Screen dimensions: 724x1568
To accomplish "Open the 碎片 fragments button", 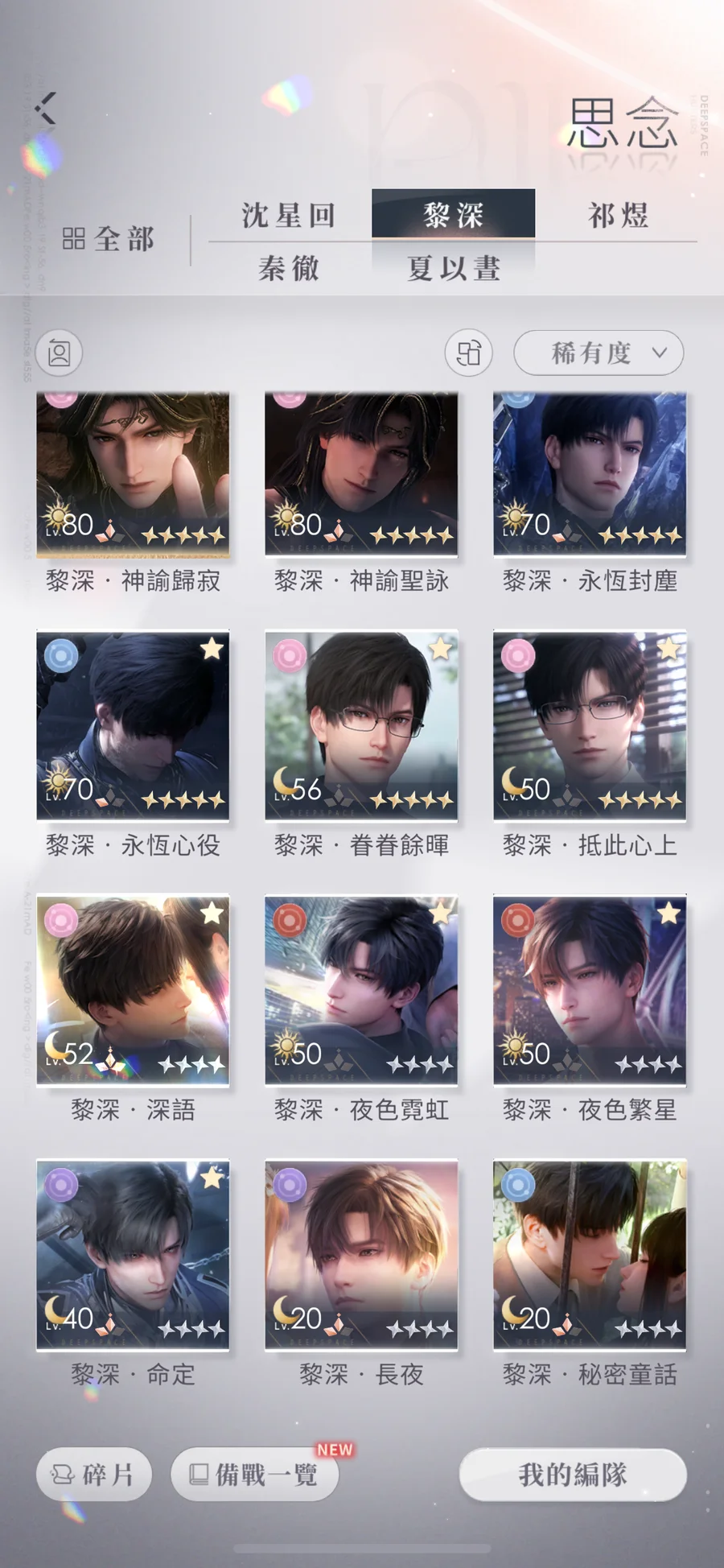I will pos(93,1475).
